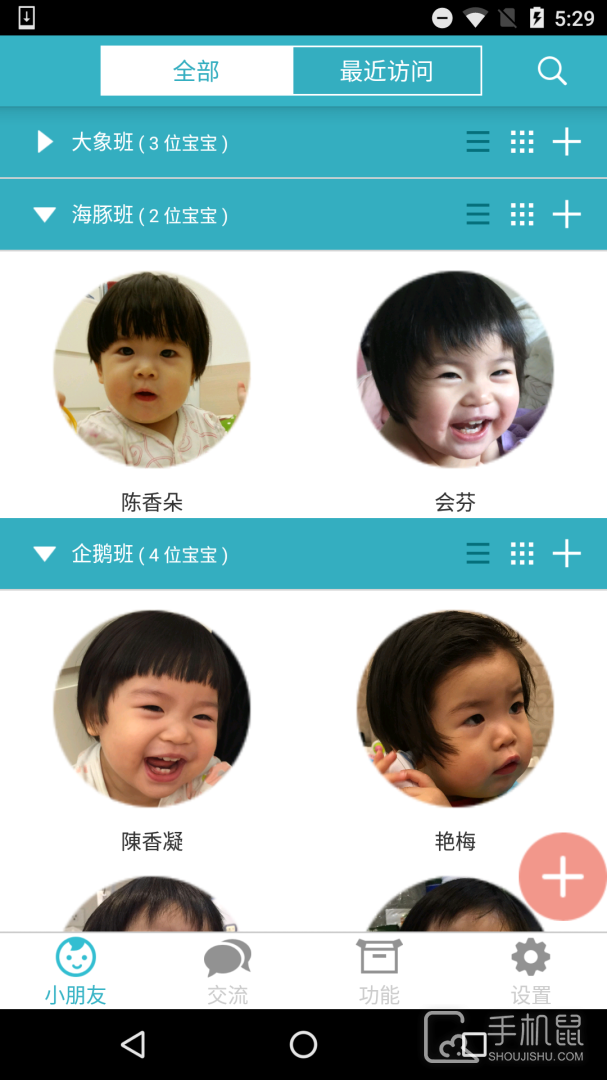Show 海豚班 in grid view

click(x=522, y=214)
